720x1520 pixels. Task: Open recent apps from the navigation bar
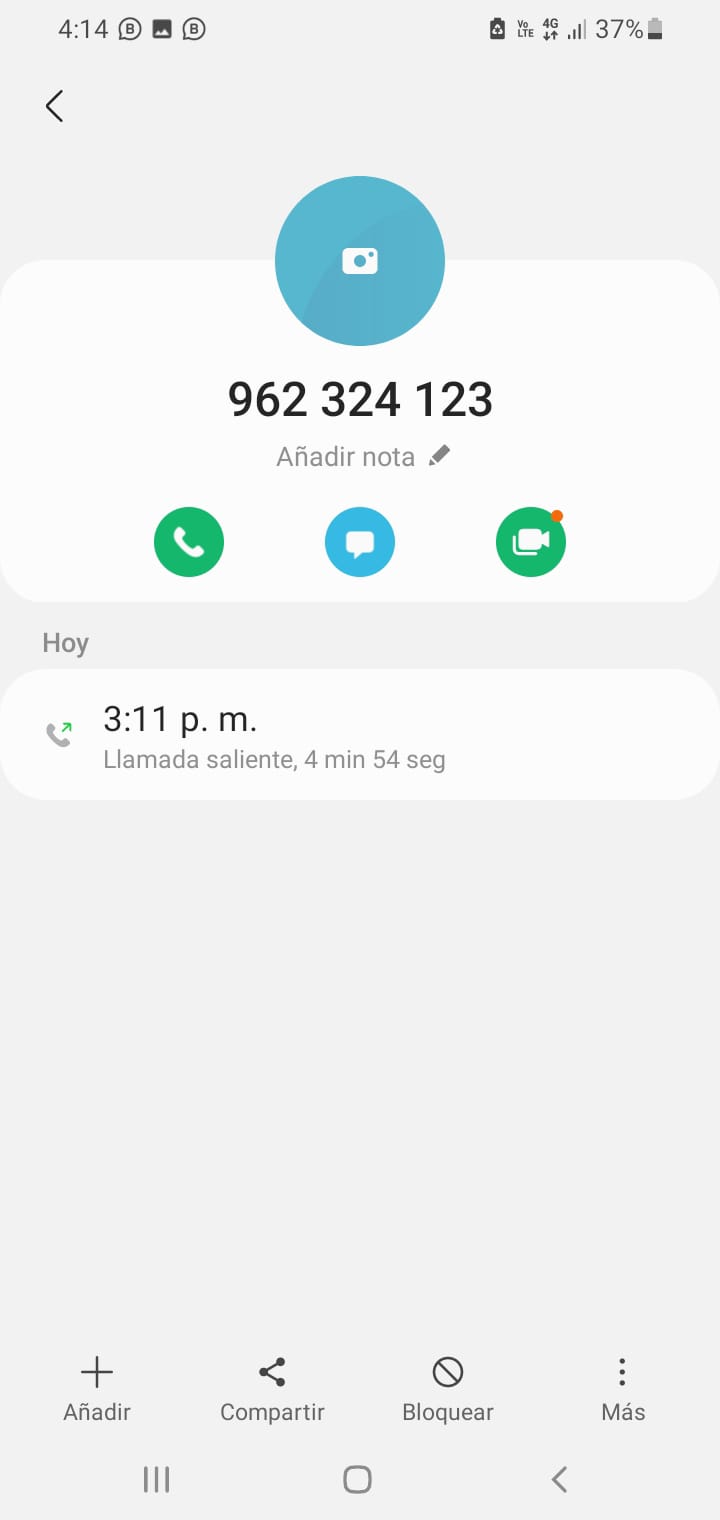click(x=156, y=1479)
